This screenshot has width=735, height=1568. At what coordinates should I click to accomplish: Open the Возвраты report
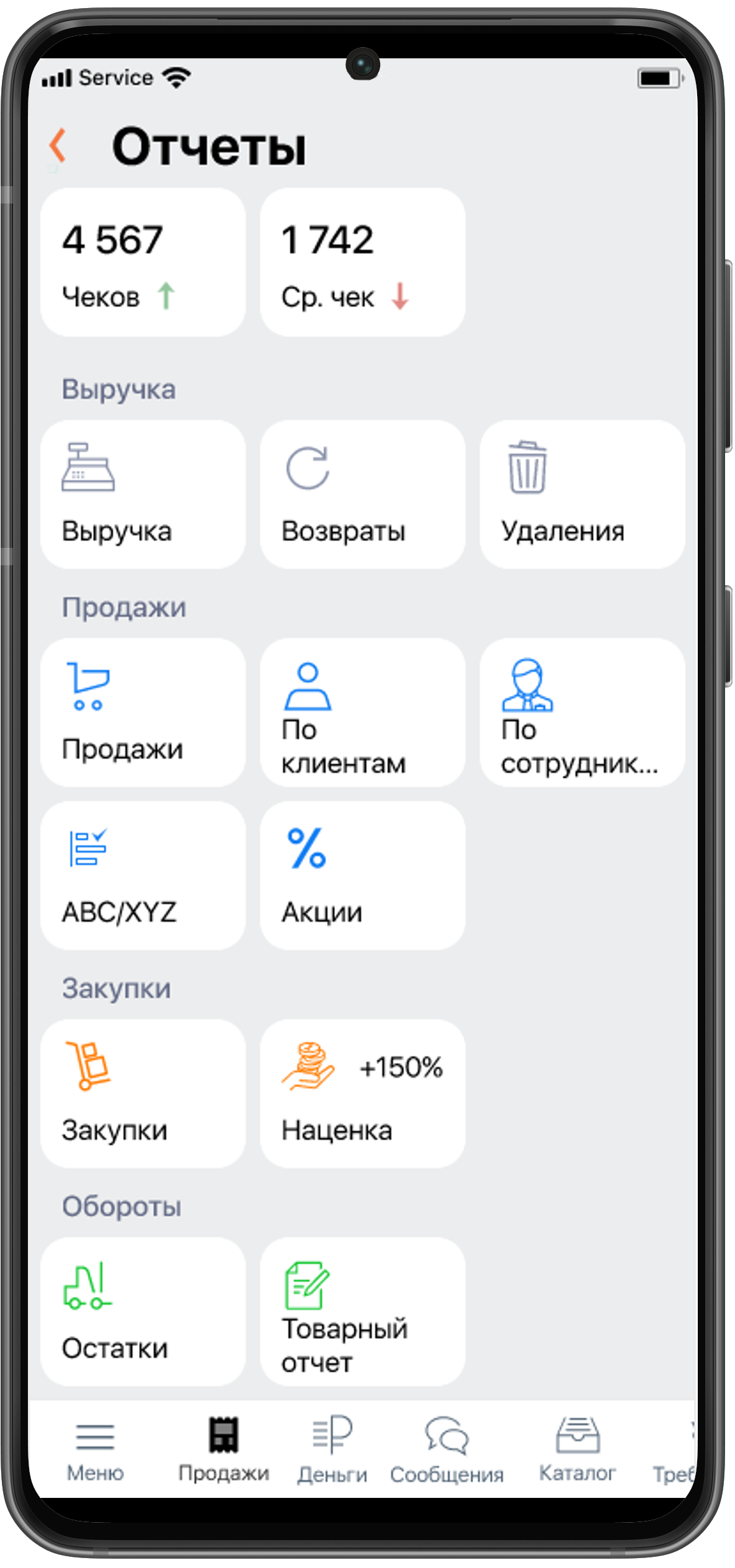tap(362, 495)
